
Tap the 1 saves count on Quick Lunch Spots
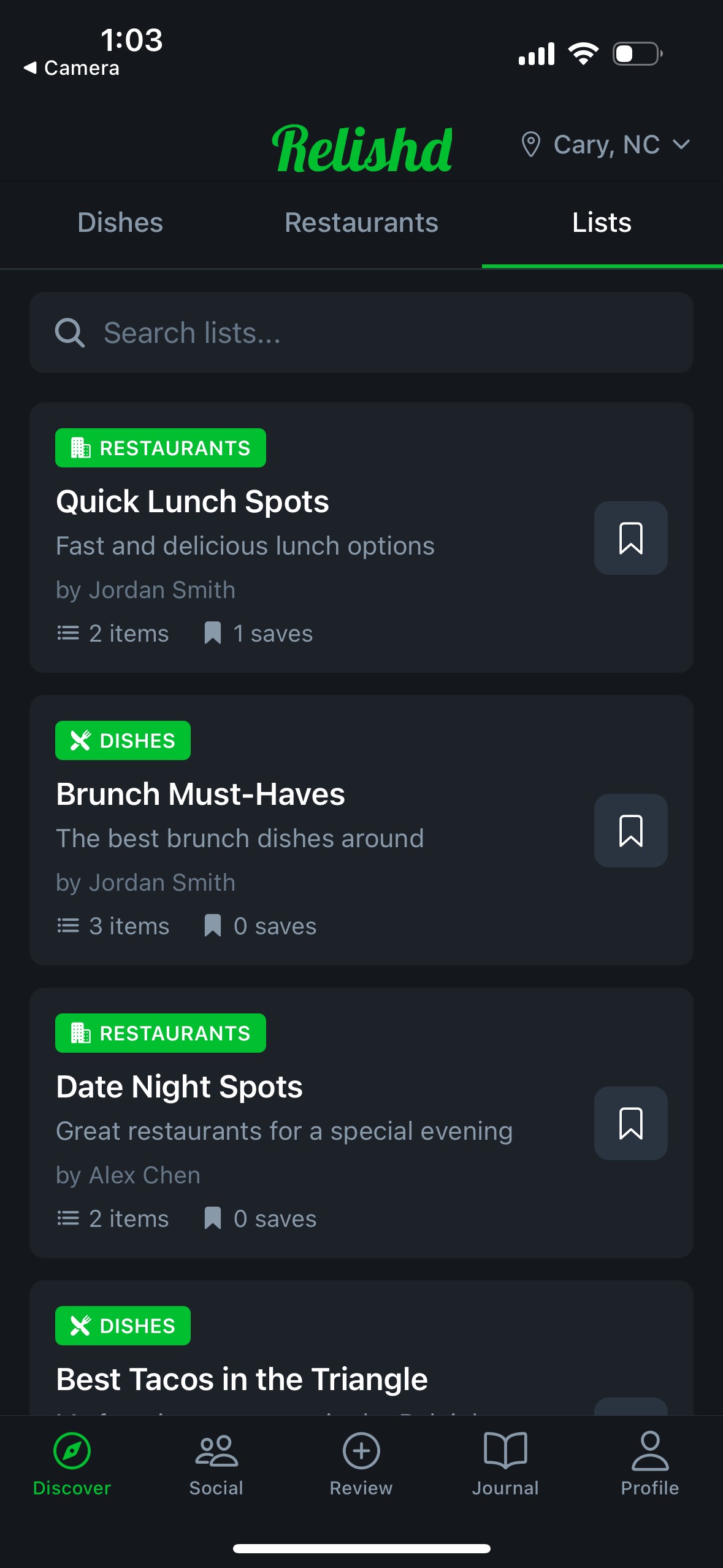[258, 633]
